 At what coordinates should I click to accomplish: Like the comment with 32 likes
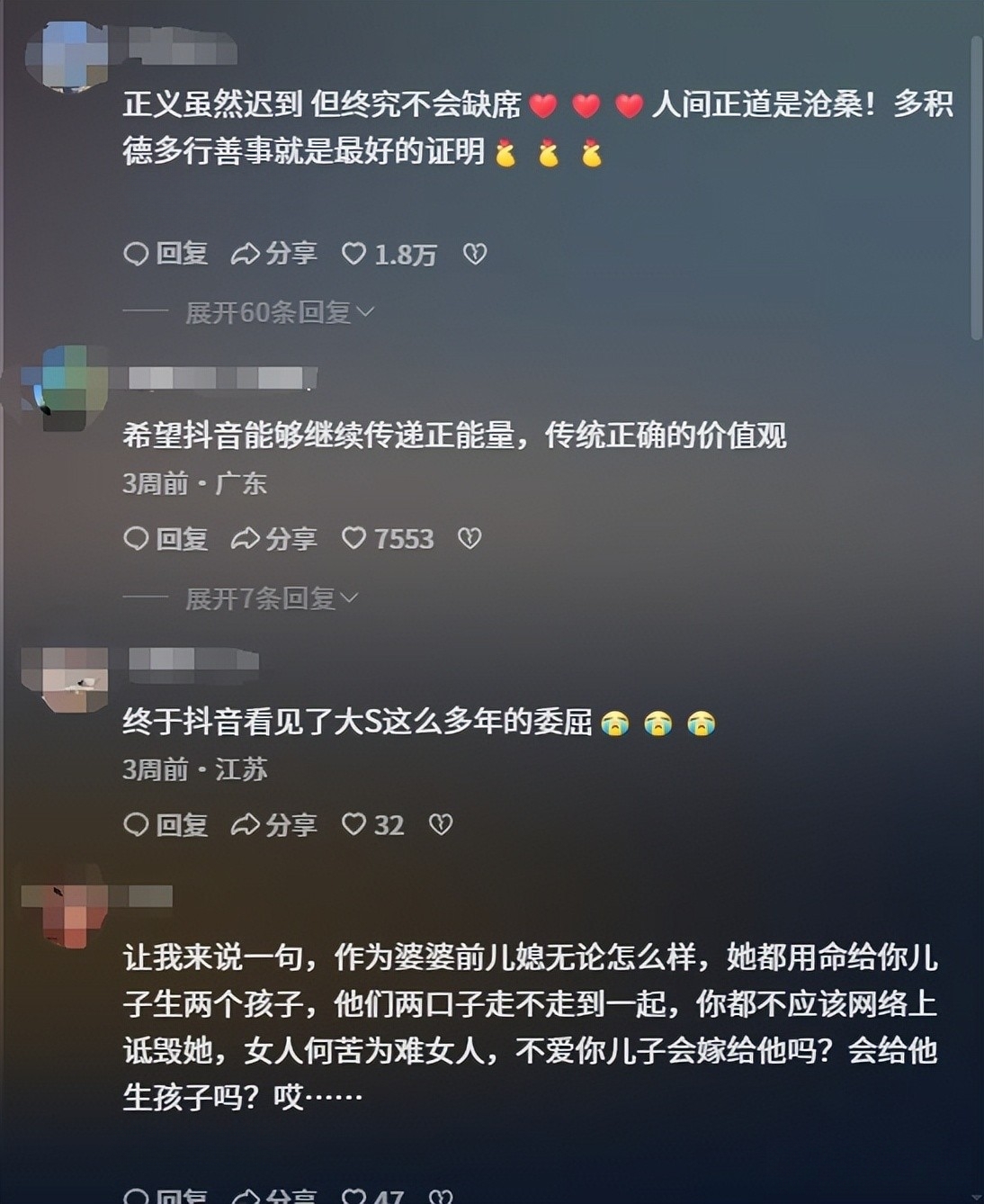(354, 824)
